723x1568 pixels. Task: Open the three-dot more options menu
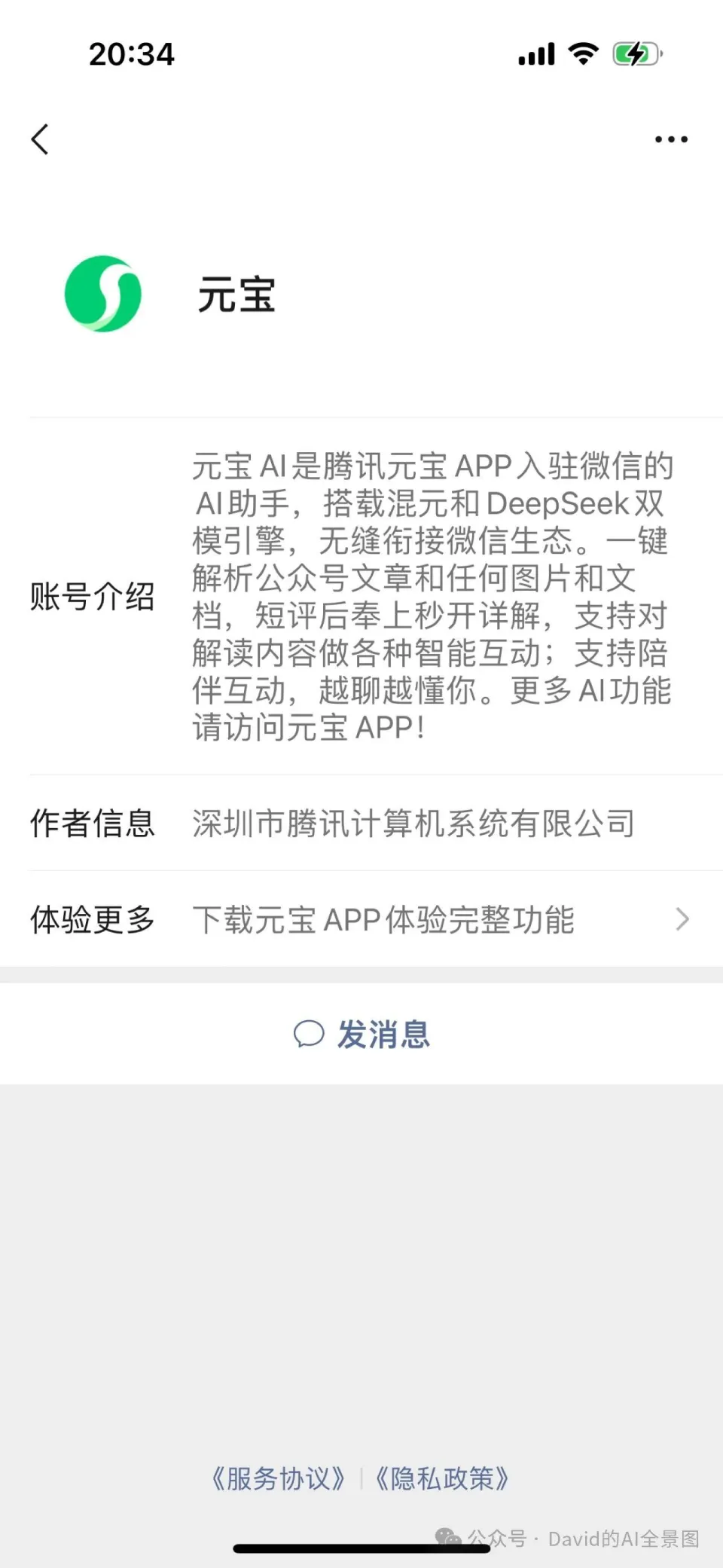(671, 139)
